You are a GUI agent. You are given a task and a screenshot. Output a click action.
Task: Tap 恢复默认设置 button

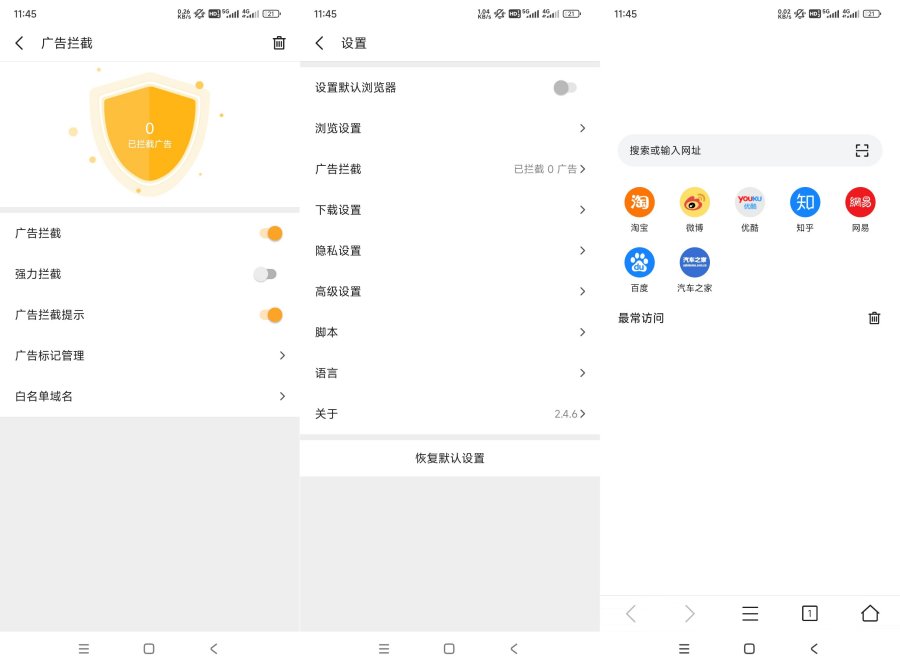click(450, 458)
